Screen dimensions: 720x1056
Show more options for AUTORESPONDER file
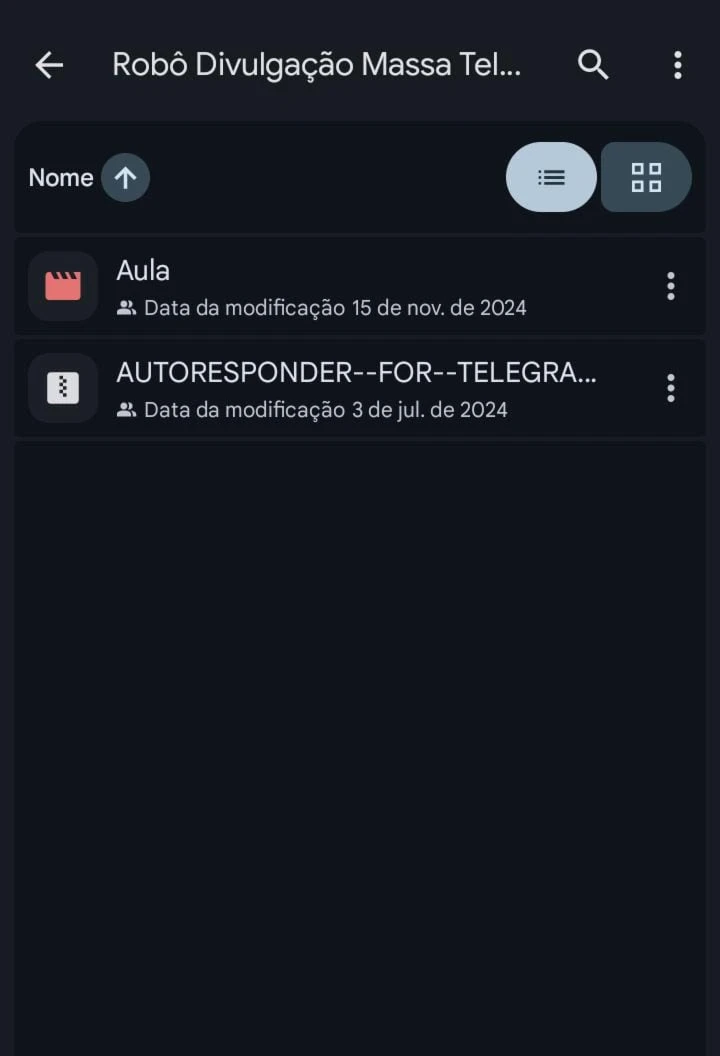coord(670,388)
